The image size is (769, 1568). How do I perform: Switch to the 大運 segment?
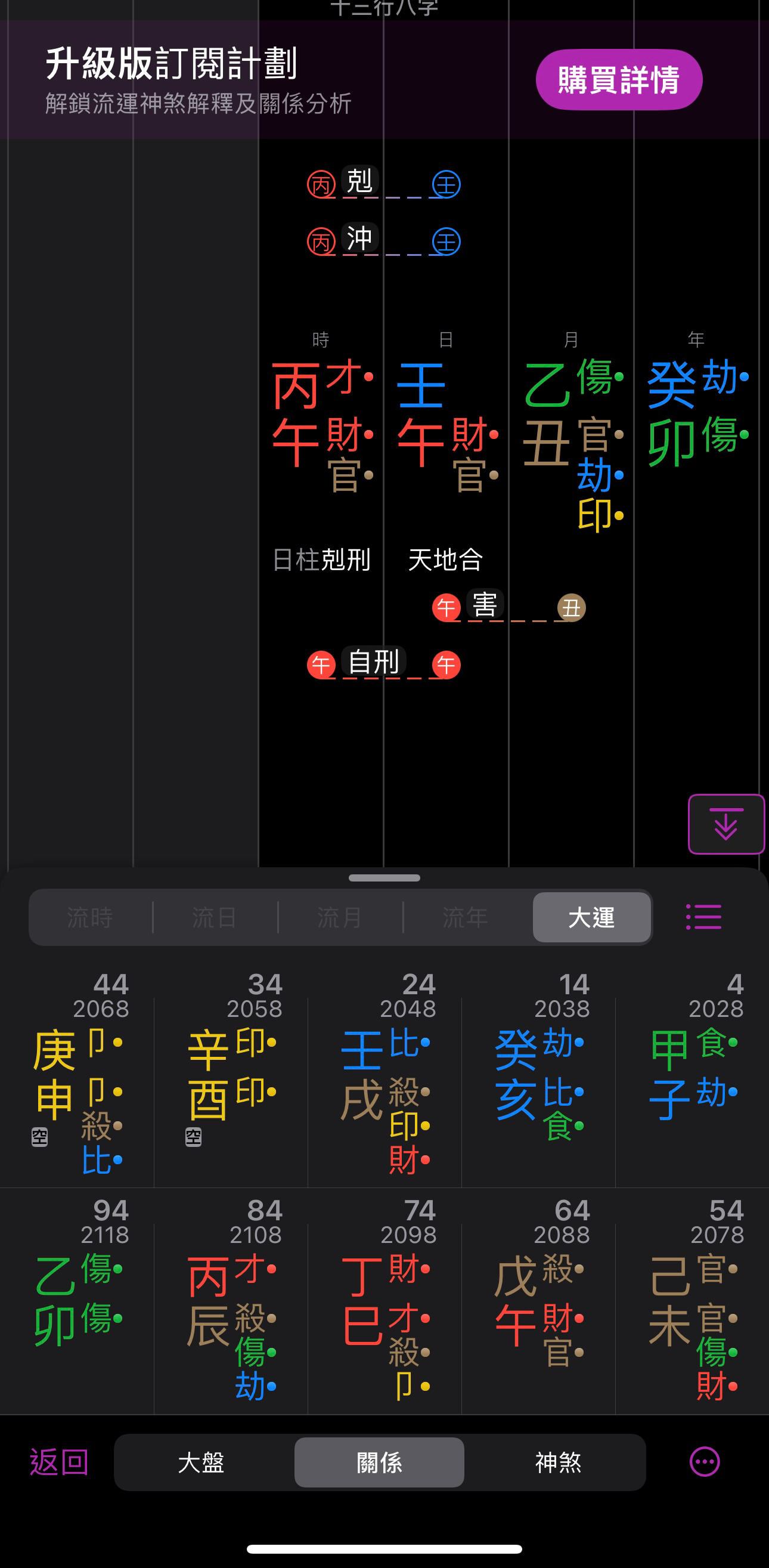(x=591, y=917)
